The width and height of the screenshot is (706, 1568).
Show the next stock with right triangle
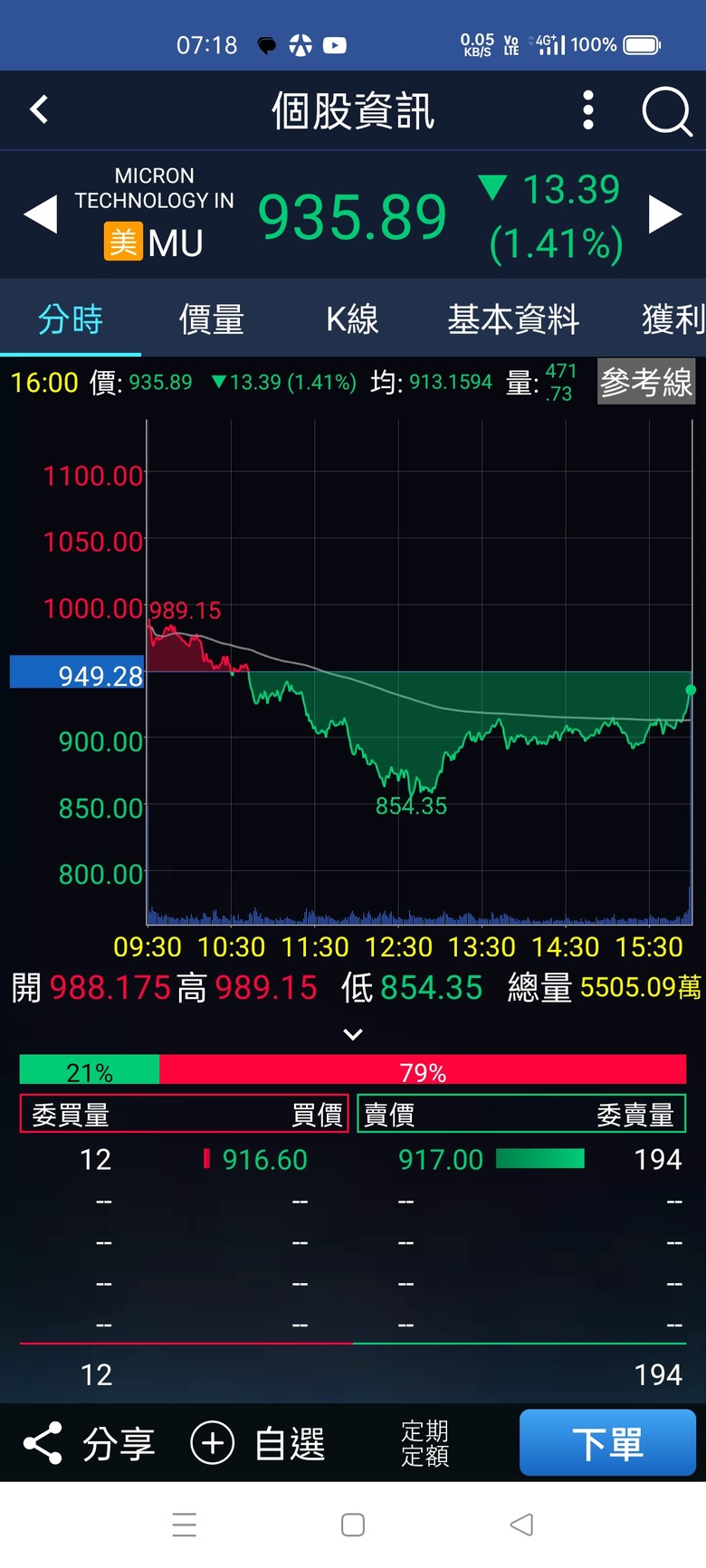[x=665, y=214]
